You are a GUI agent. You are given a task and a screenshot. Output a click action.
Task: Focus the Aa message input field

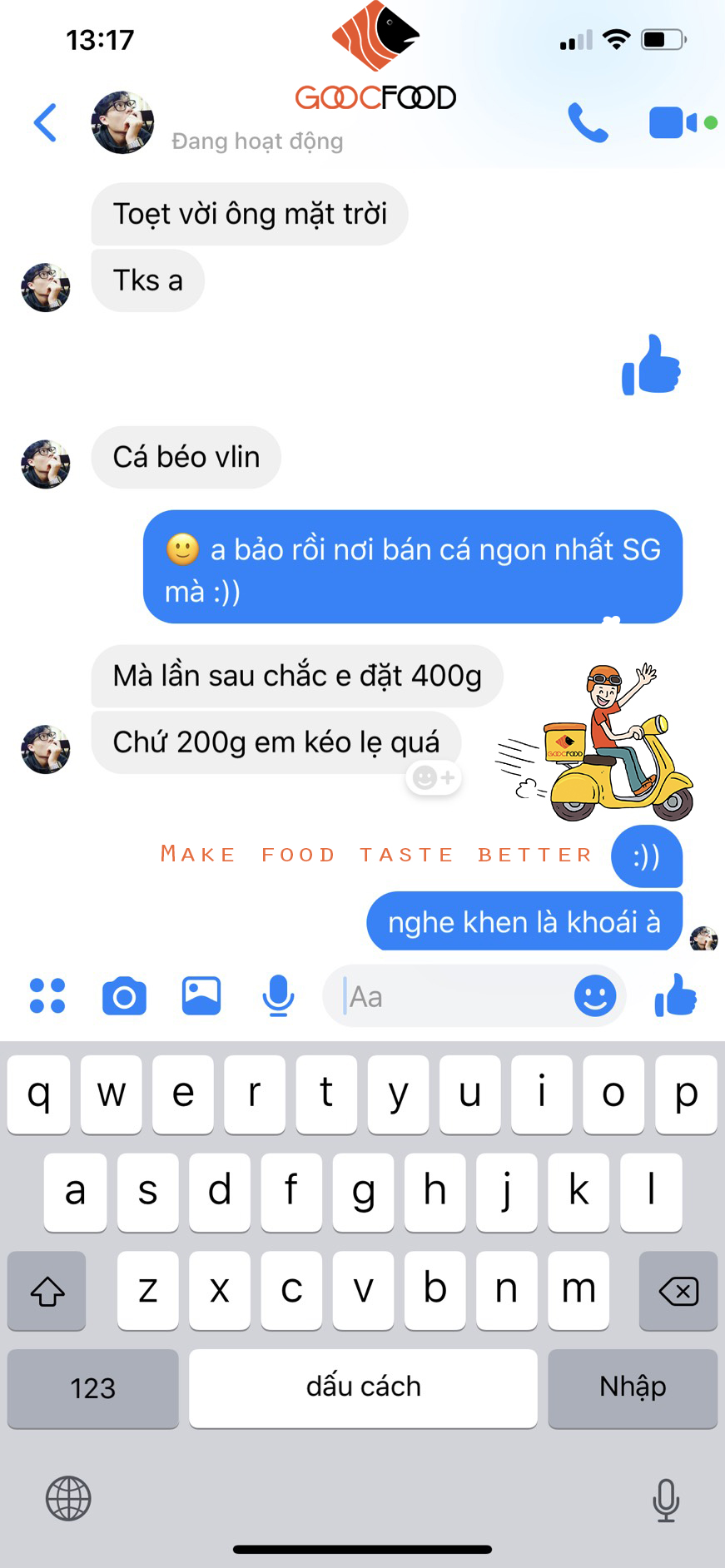(454, 996)
